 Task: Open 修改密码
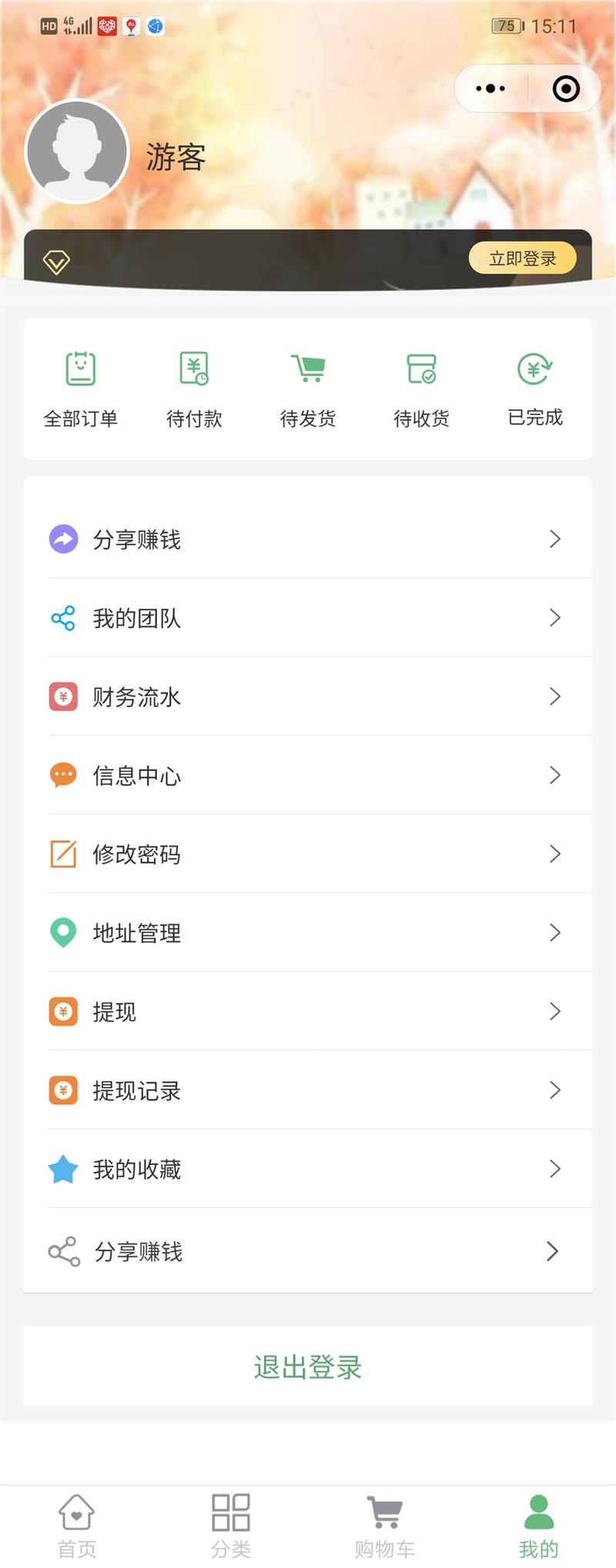(308, 854)
